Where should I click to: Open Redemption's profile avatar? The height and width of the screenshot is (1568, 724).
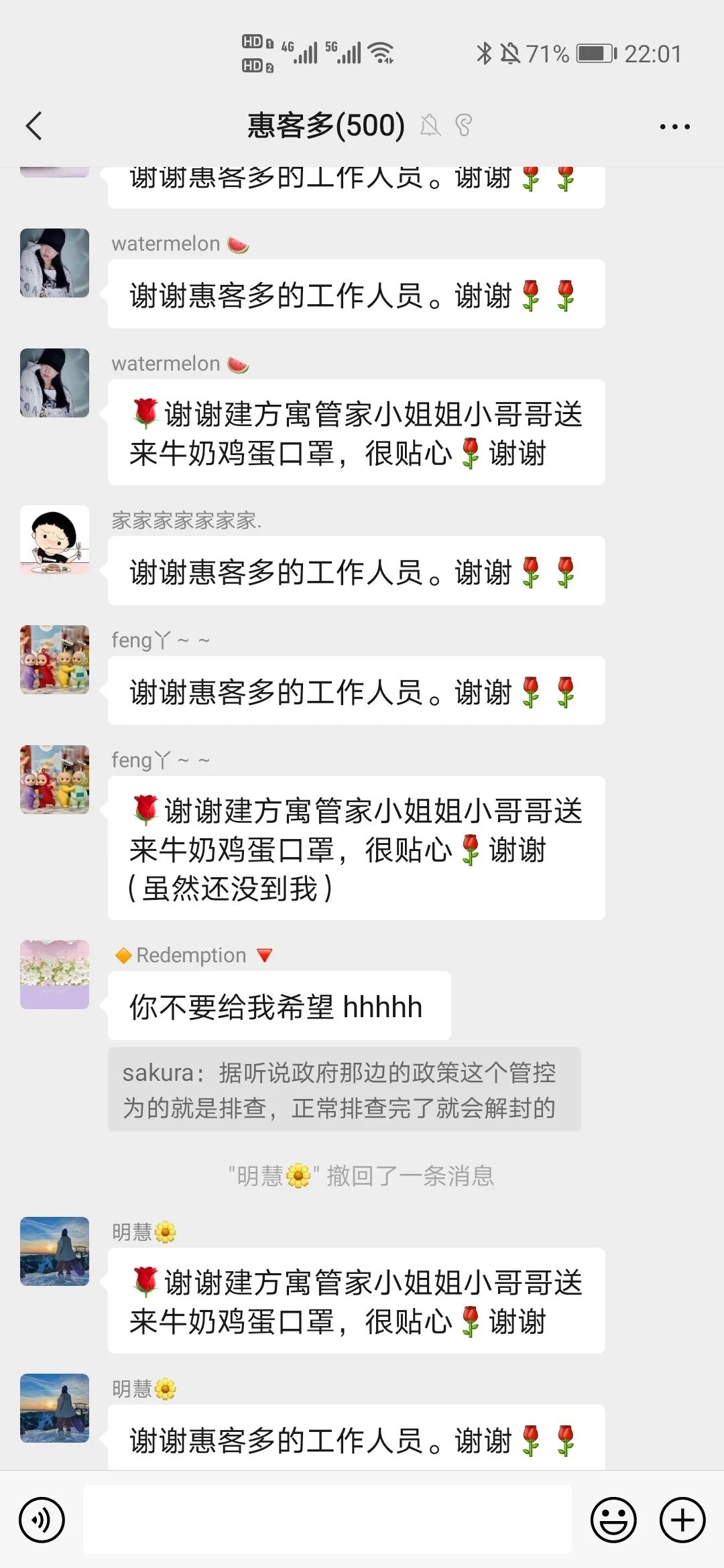54,974
